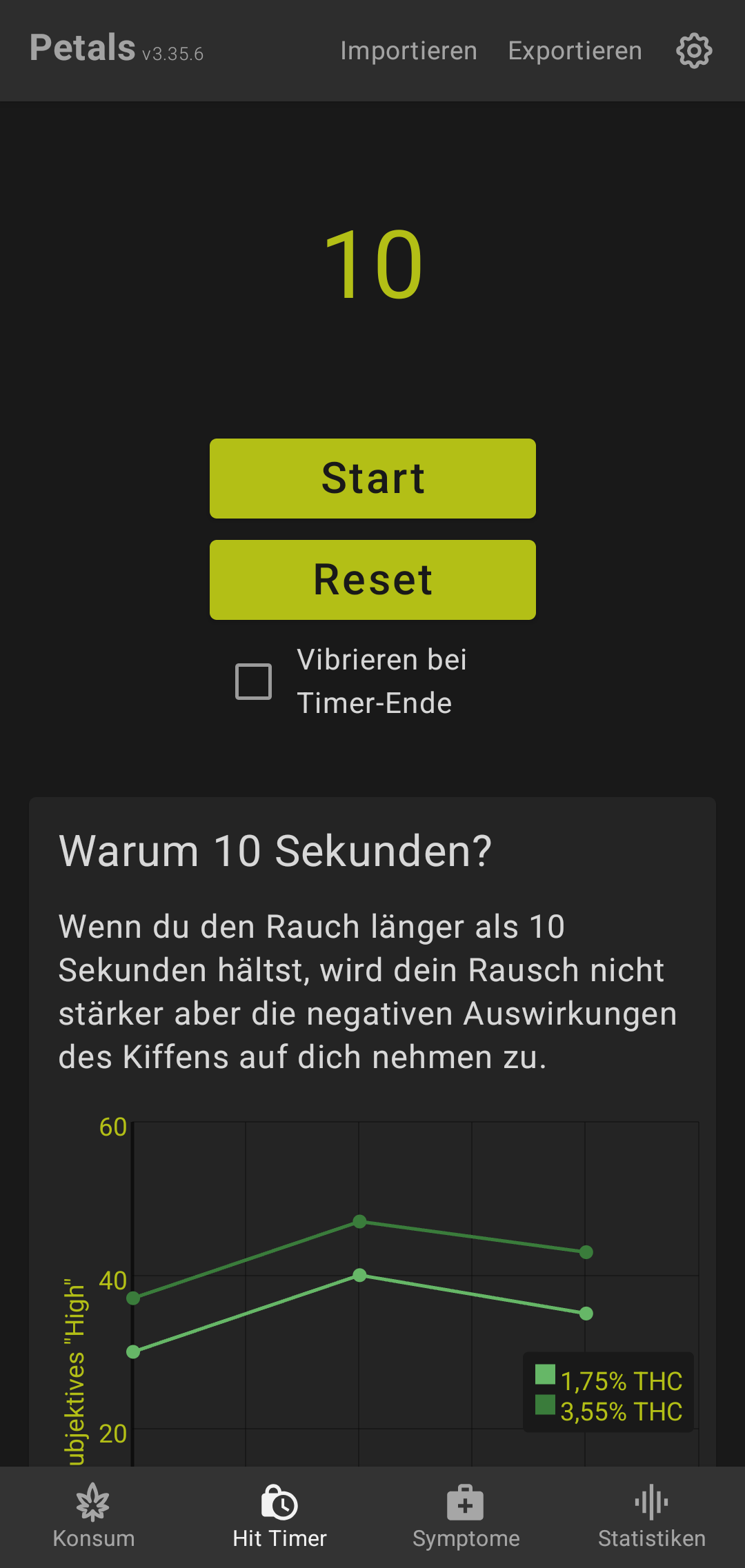This screenshot has height=1568, width=745.
Task: Select the Hit Timer tab
Action: (279, 1517)
